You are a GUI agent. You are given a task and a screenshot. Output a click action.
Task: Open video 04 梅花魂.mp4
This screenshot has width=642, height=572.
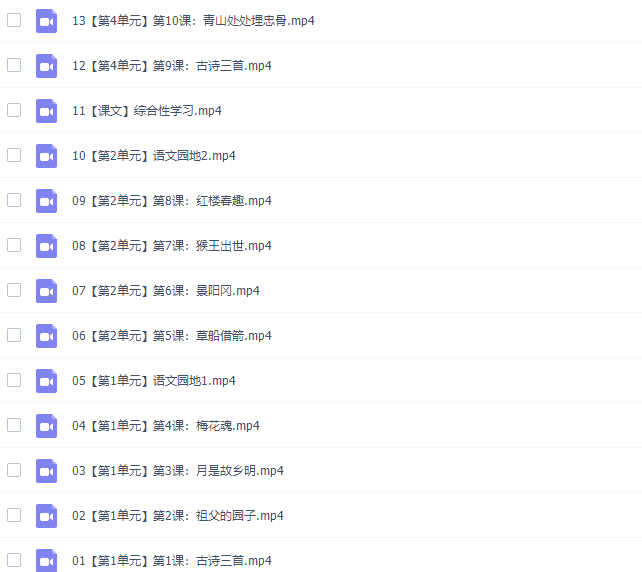click(165, 426)
